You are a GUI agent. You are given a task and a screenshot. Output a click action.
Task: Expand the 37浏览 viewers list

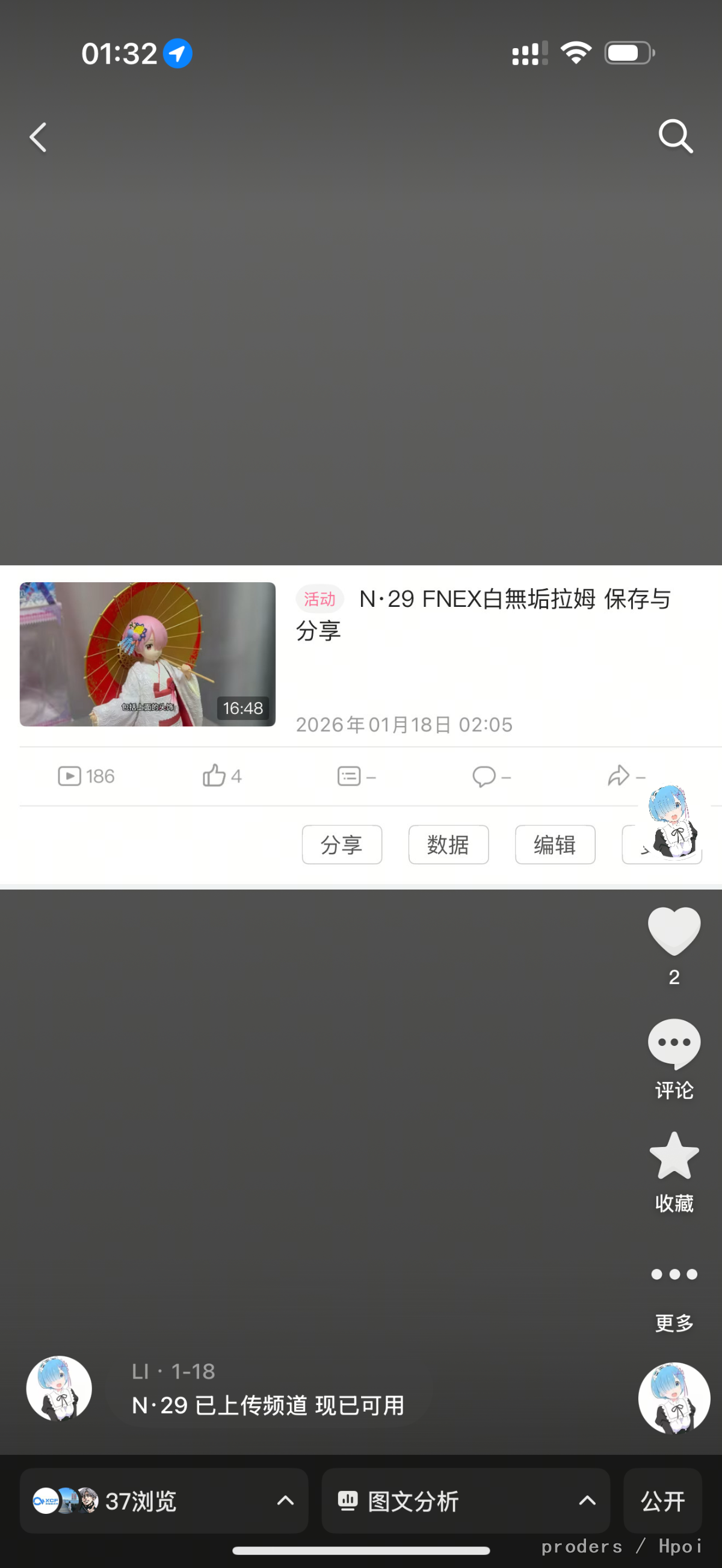coord(164,1501)
